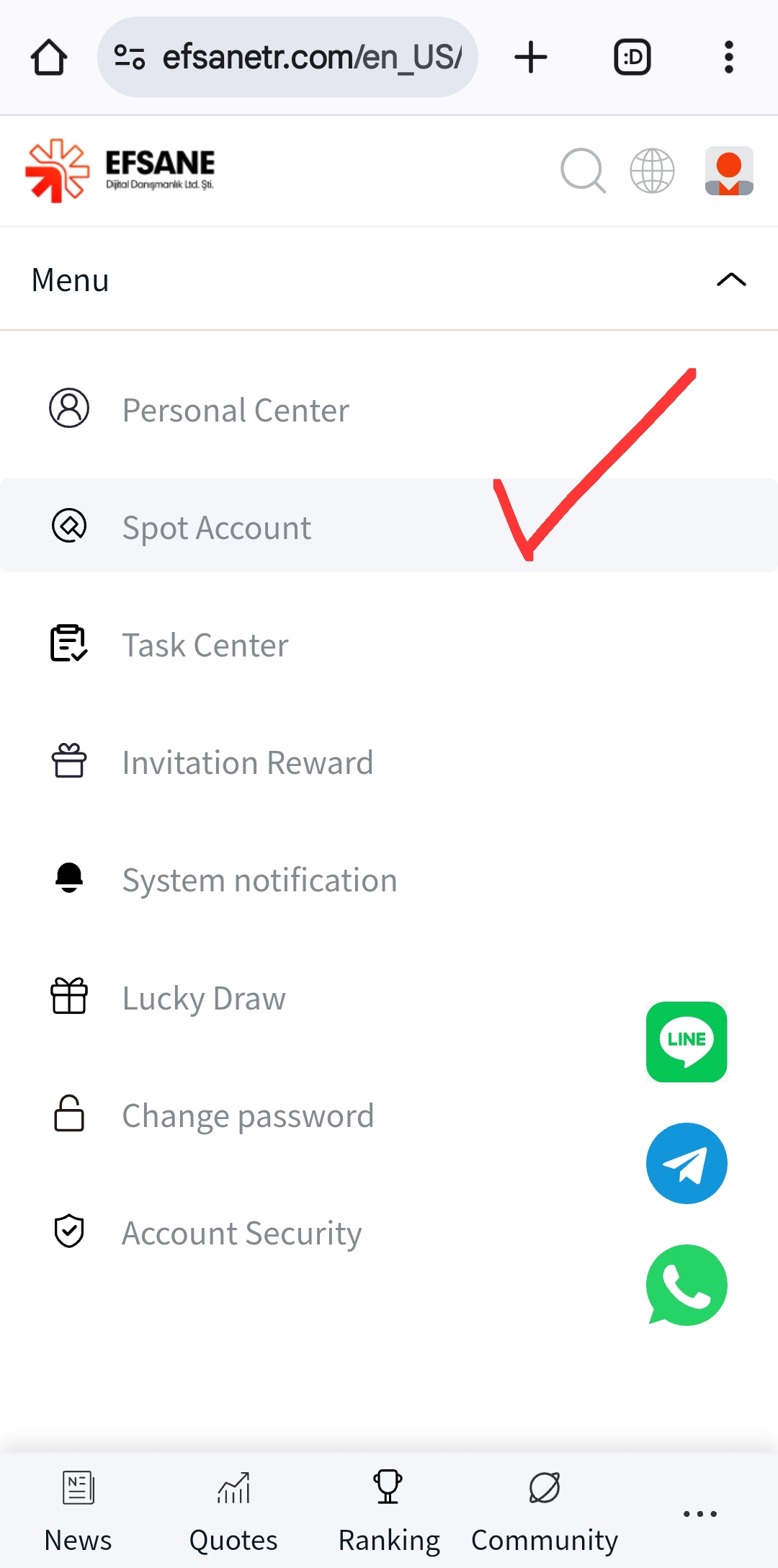
Task: Open Account Security settings
Action: coord(241,1232)
